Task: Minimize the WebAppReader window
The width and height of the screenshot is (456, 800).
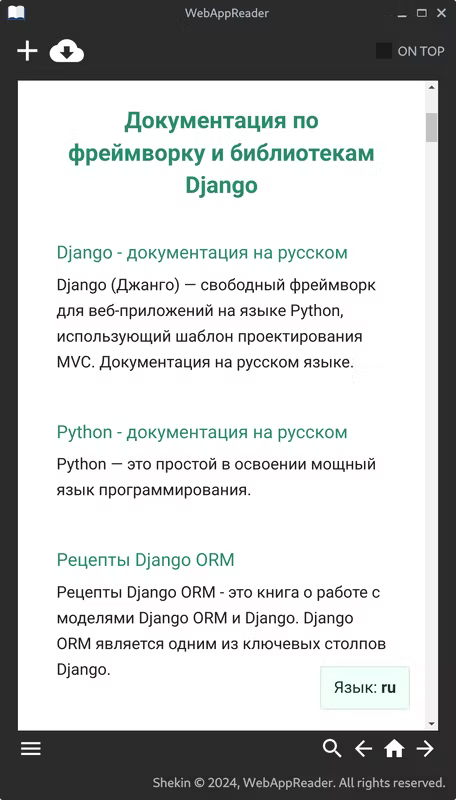Action: tap(402, 14)
